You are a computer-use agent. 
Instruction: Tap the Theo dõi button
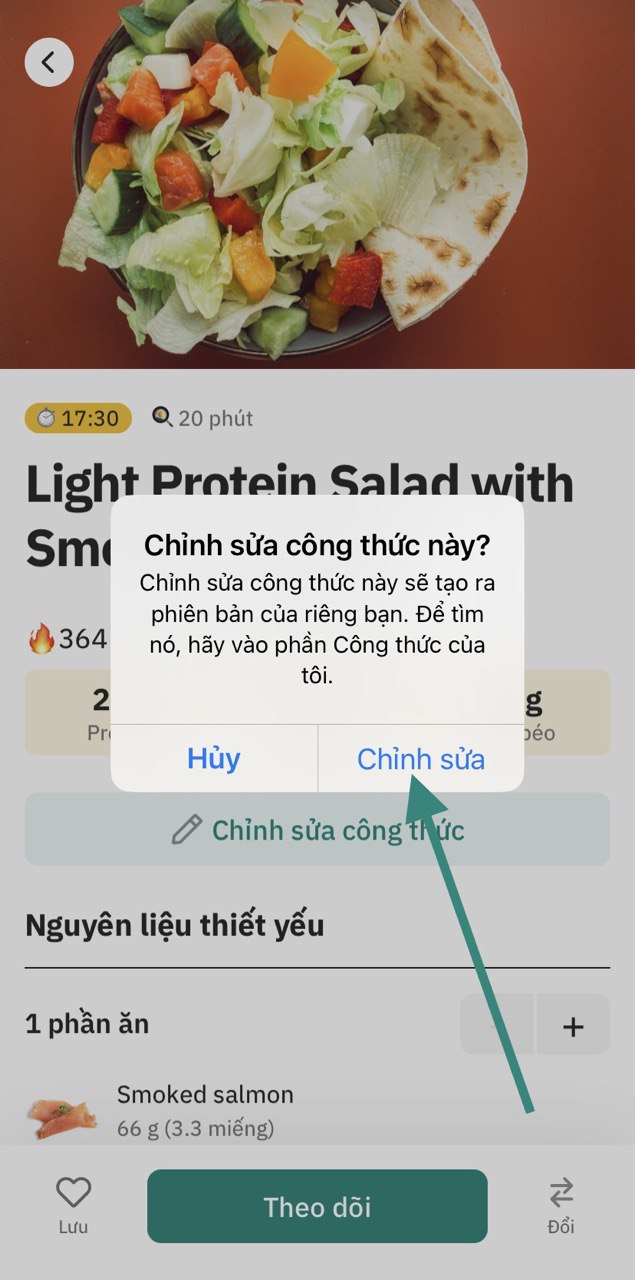coord(317,1207)
